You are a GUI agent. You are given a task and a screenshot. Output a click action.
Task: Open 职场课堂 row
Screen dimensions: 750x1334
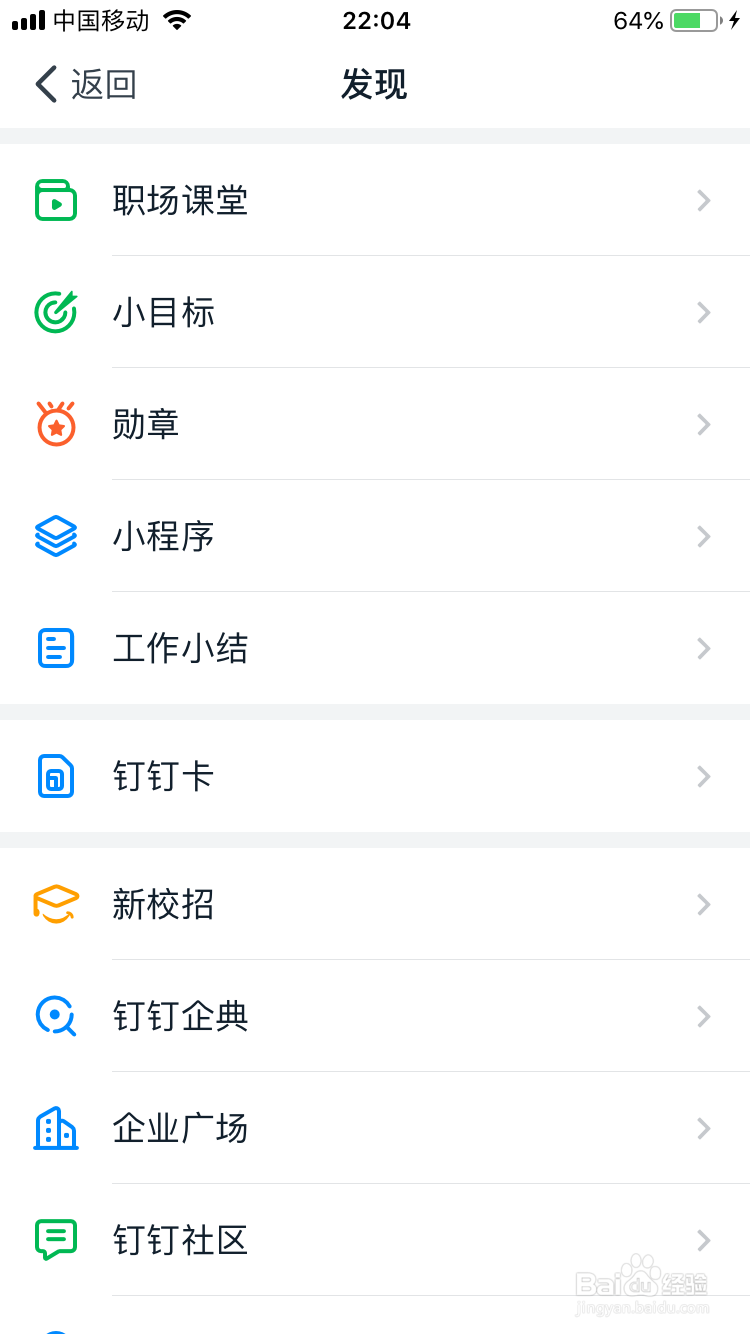(180, 201)
